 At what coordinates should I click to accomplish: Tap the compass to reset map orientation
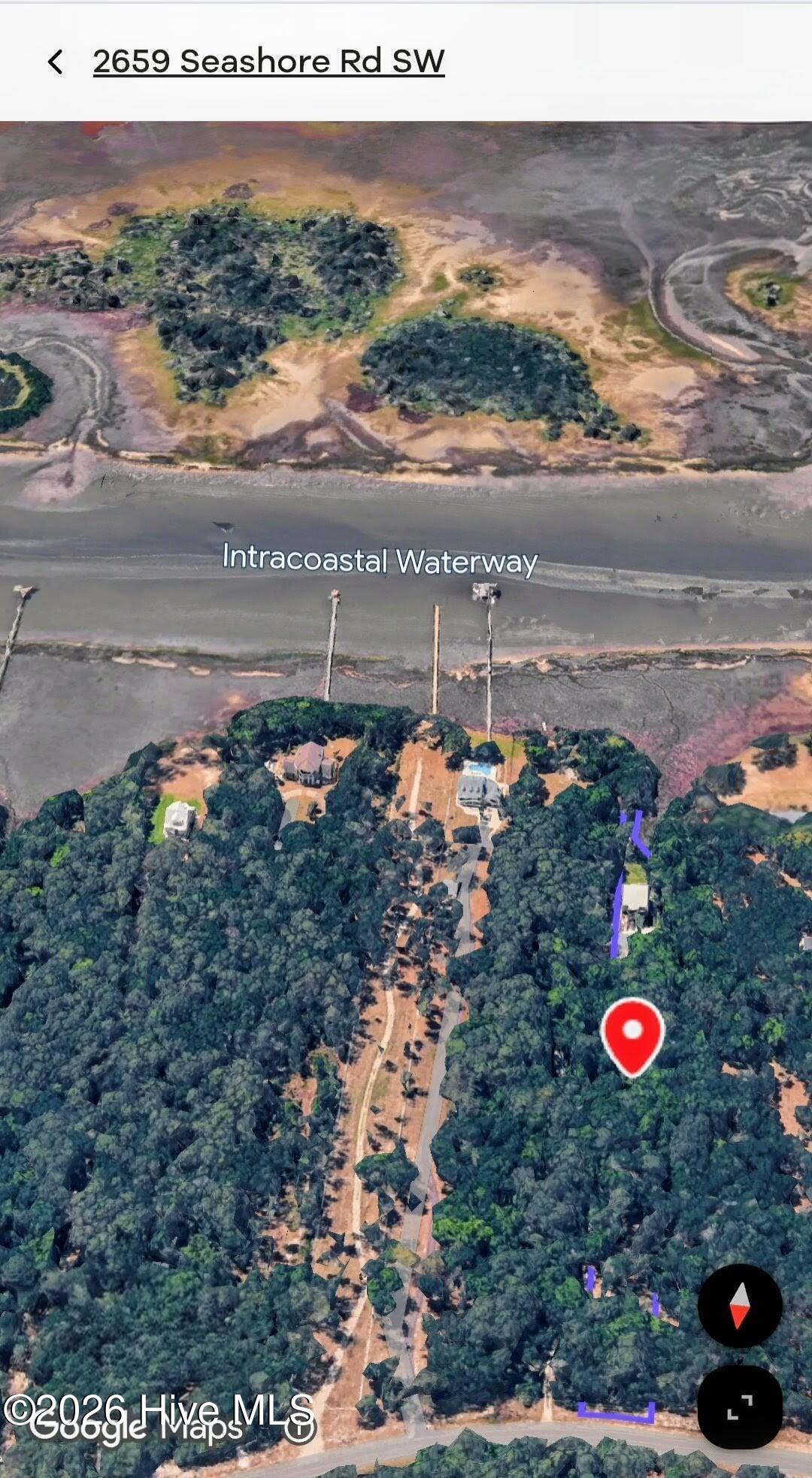(x=740, y=1306)
